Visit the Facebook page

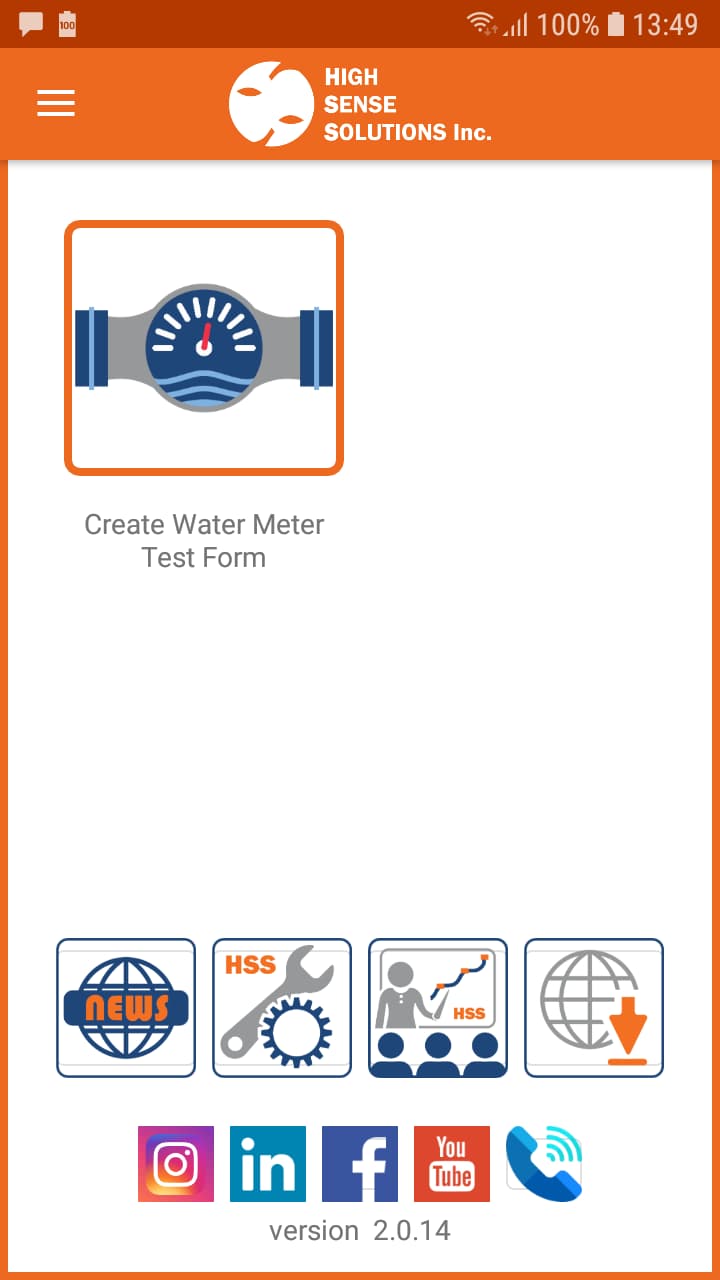click(360, 1164)
